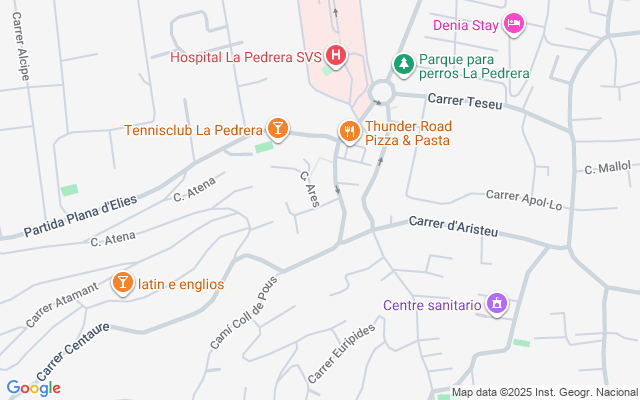Select Thunder Road Pizza & Pasta pin

click(x=349, y=130)
